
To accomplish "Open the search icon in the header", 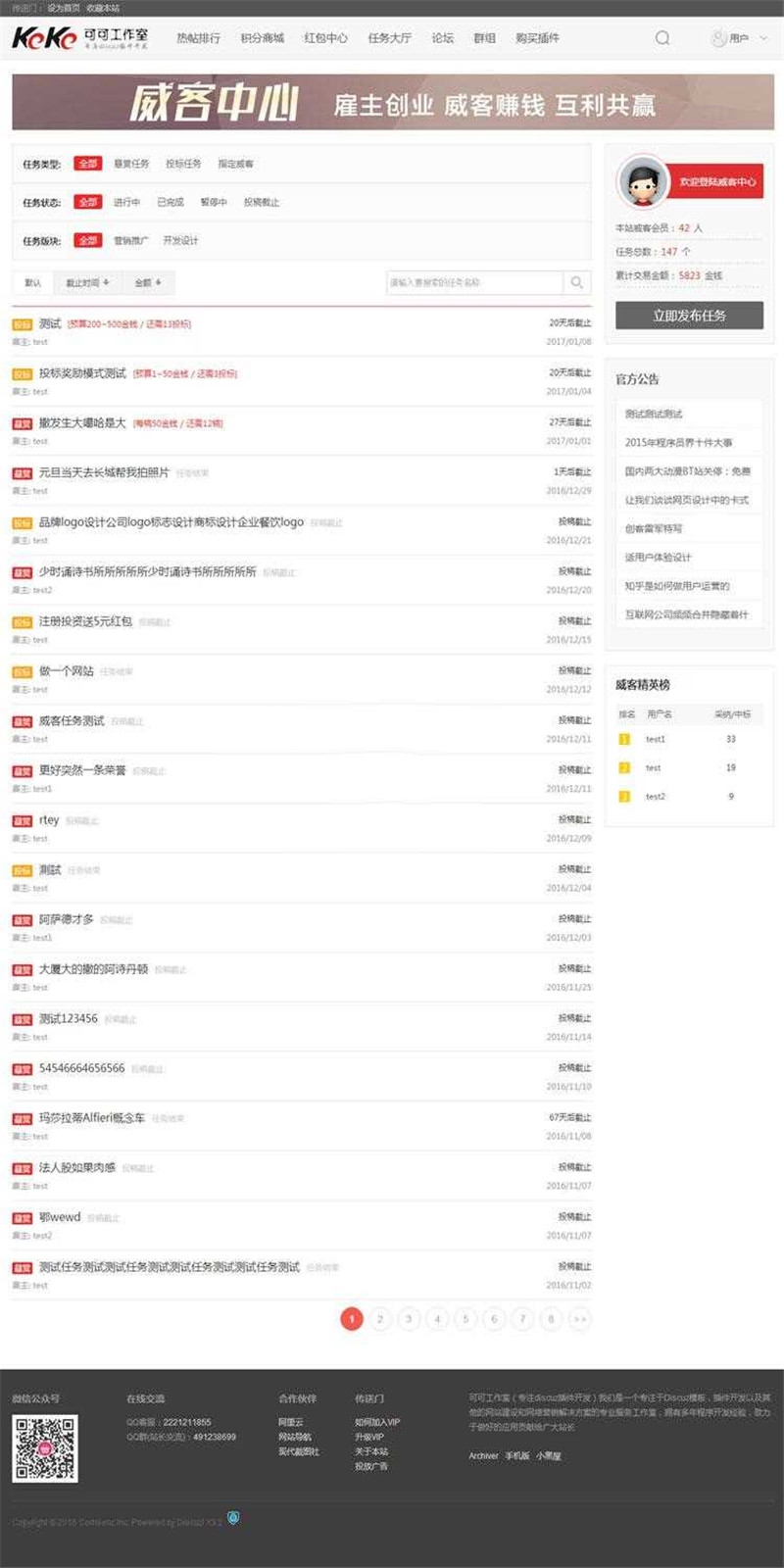I will (662, 38).
